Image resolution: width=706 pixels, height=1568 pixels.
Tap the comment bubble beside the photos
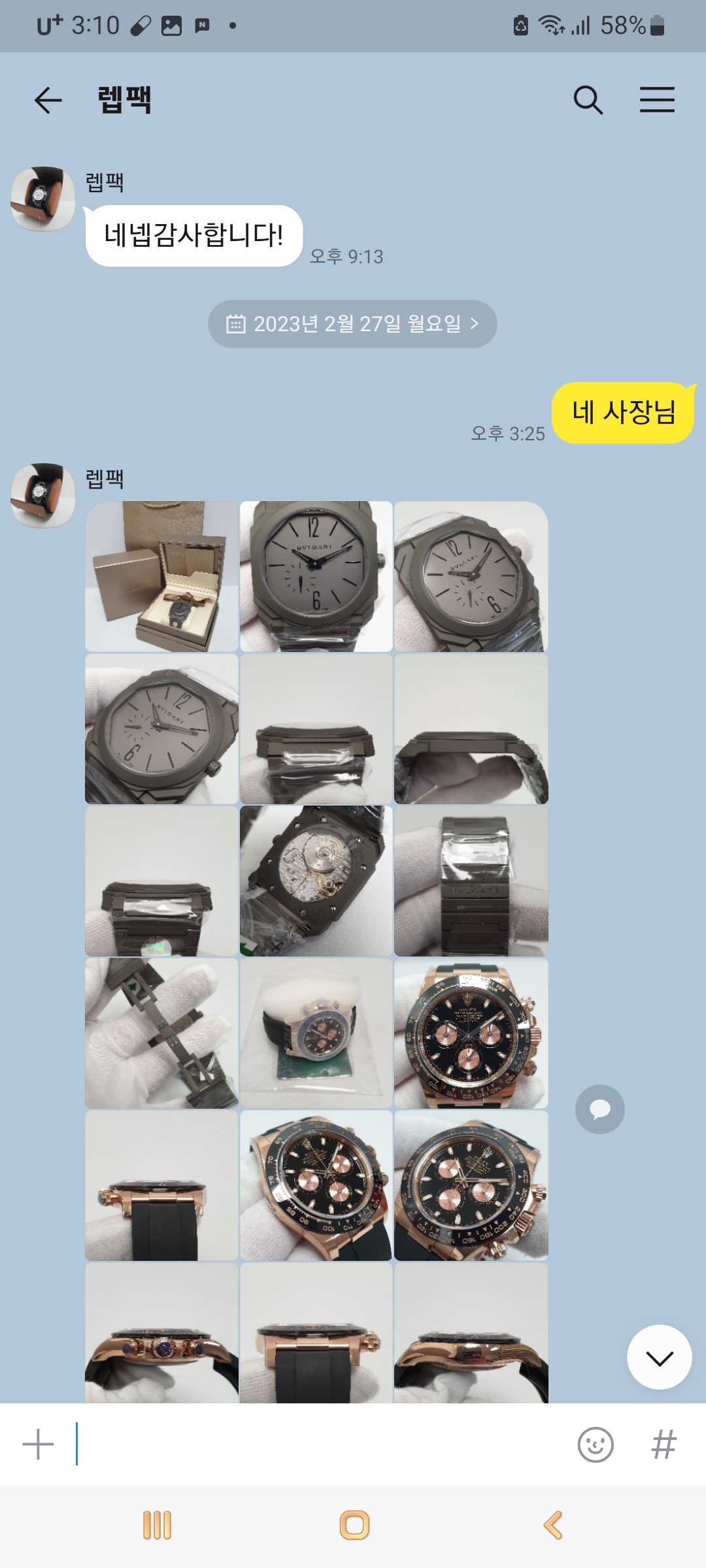pyautogui.click(x=599, y=1109)
